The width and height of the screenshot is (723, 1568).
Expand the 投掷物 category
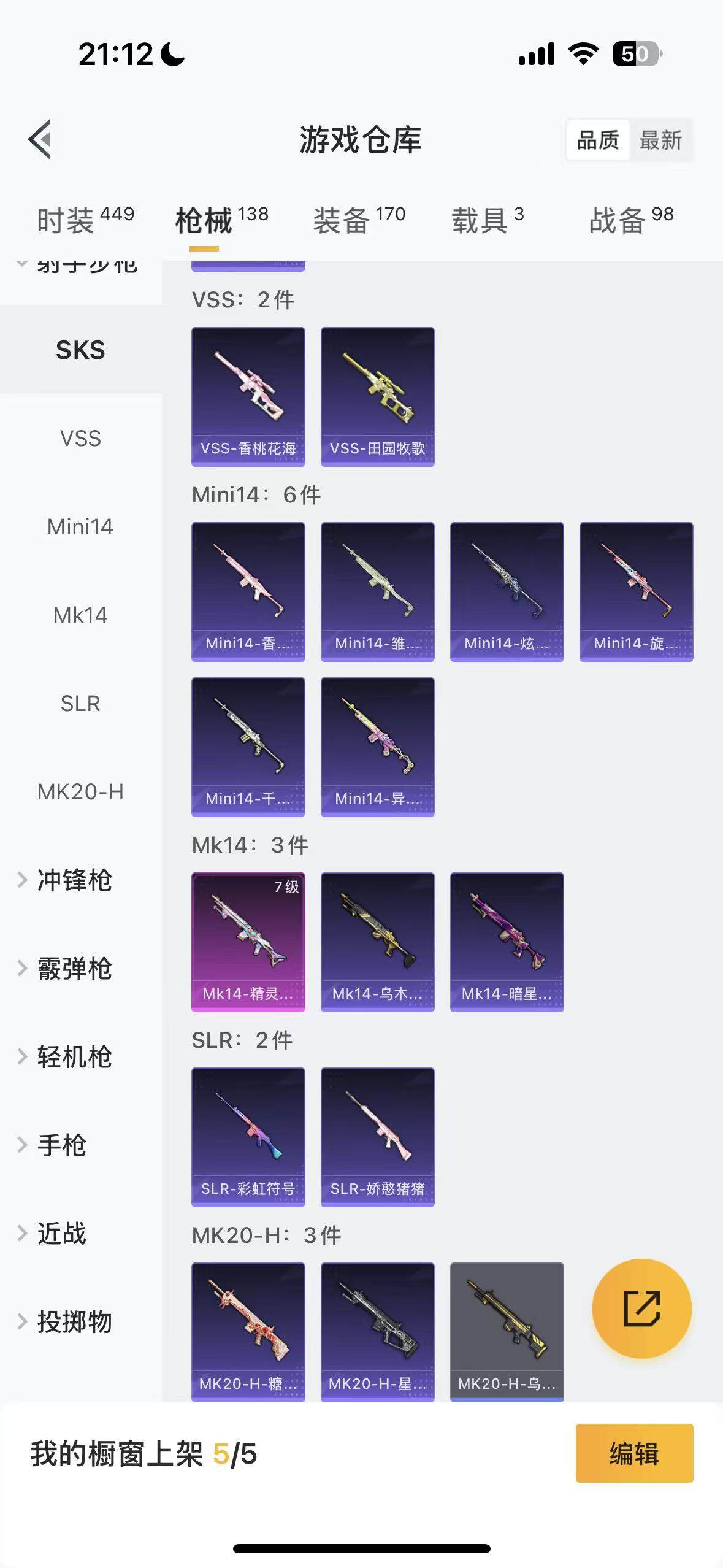click(x=74, y=1321)
